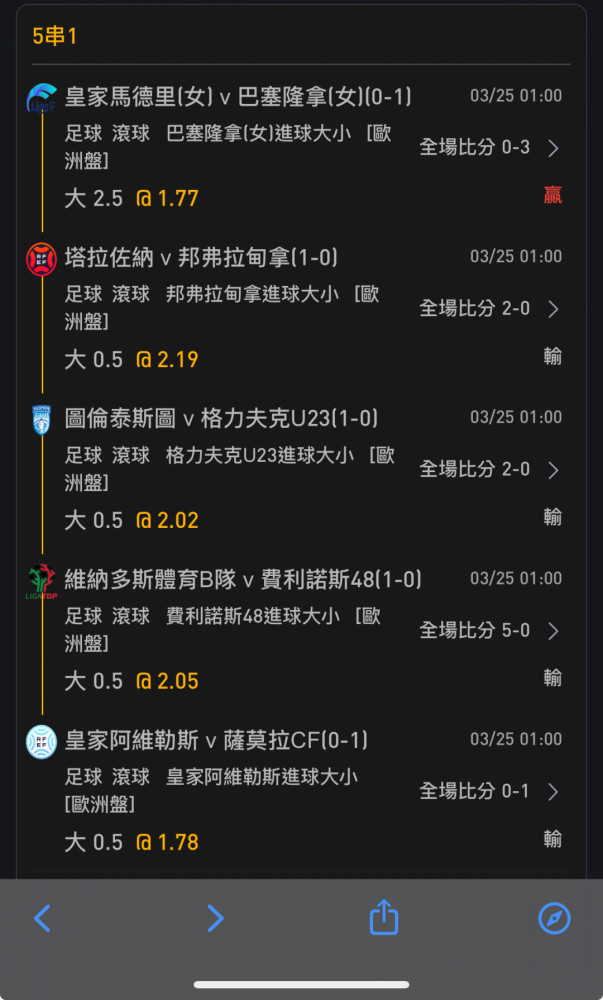Go forward in the browser toolbar

tap(215, 918)
